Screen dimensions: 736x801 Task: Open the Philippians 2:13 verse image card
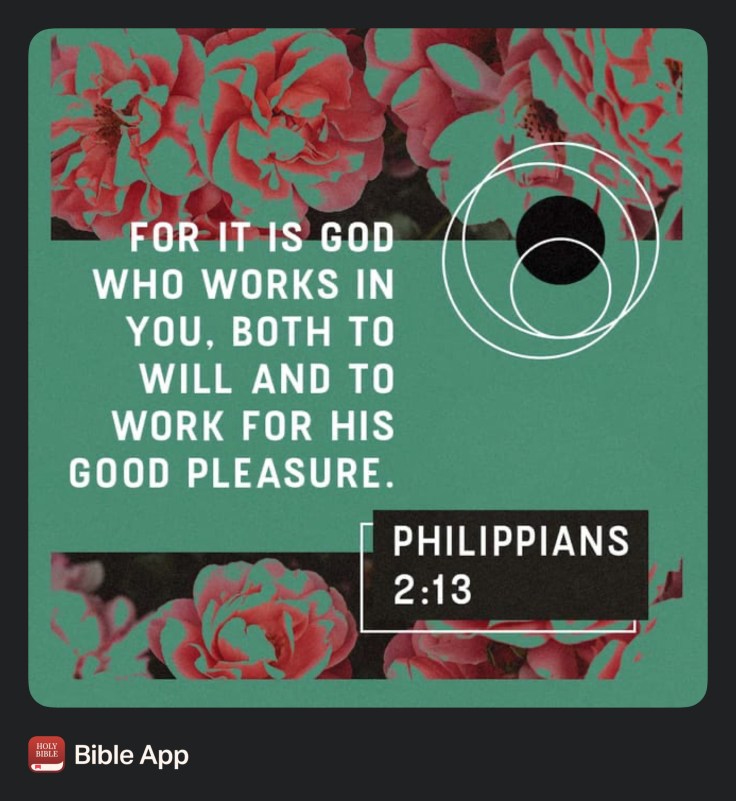(367, 368)
